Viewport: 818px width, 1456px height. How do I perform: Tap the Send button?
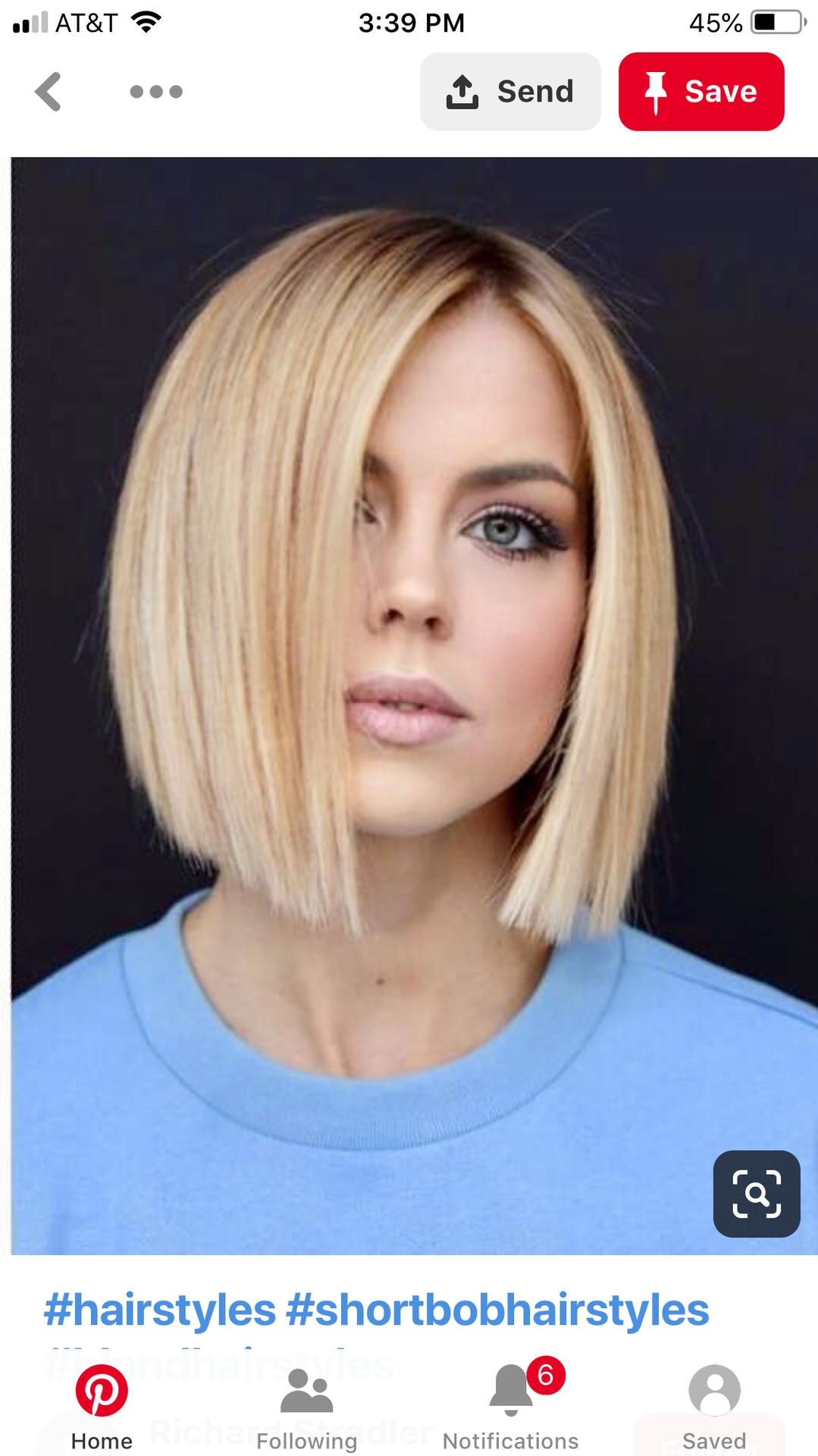pyautogui.click(x=510, y=92)
